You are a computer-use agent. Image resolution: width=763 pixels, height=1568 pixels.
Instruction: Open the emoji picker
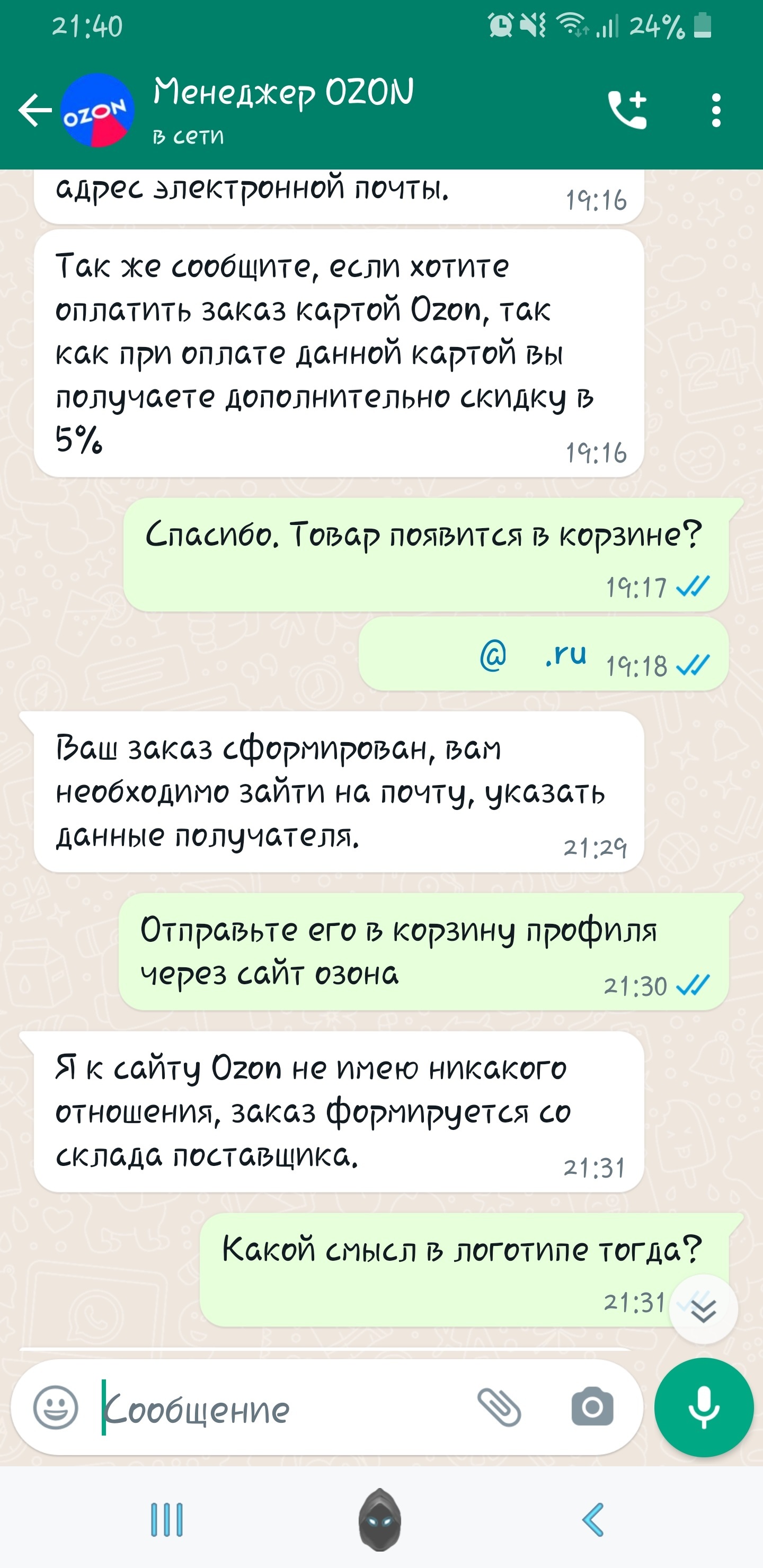tap(56, 1407)
